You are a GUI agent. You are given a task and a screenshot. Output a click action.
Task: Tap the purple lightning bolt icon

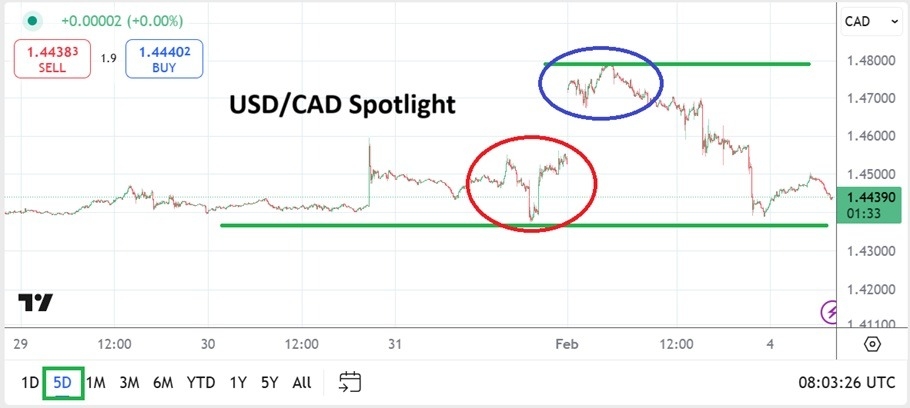pyautogui.click(x=830, y=312)
